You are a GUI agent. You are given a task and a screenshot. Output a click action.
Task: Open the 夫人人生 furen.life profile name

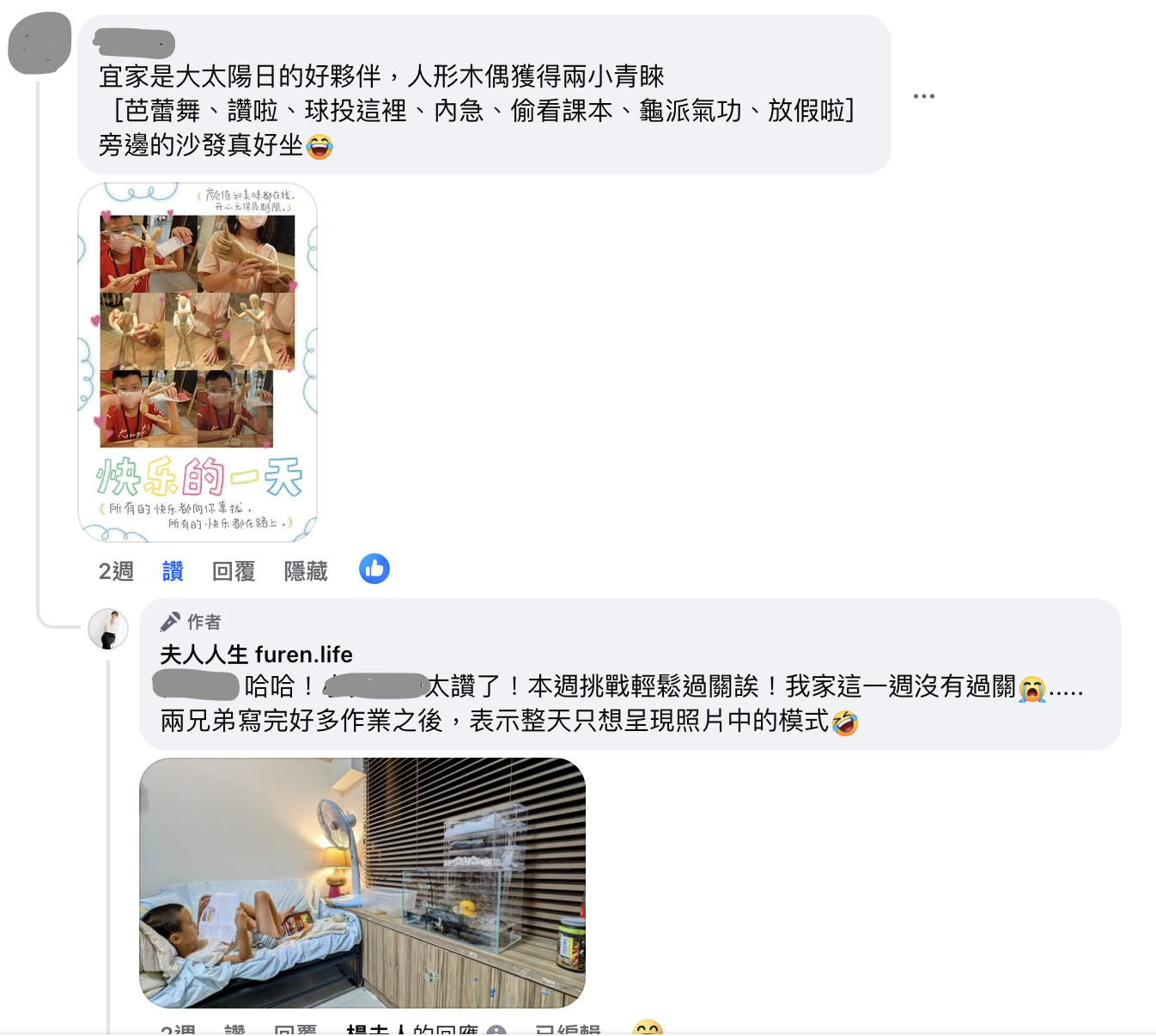[256, 655]
